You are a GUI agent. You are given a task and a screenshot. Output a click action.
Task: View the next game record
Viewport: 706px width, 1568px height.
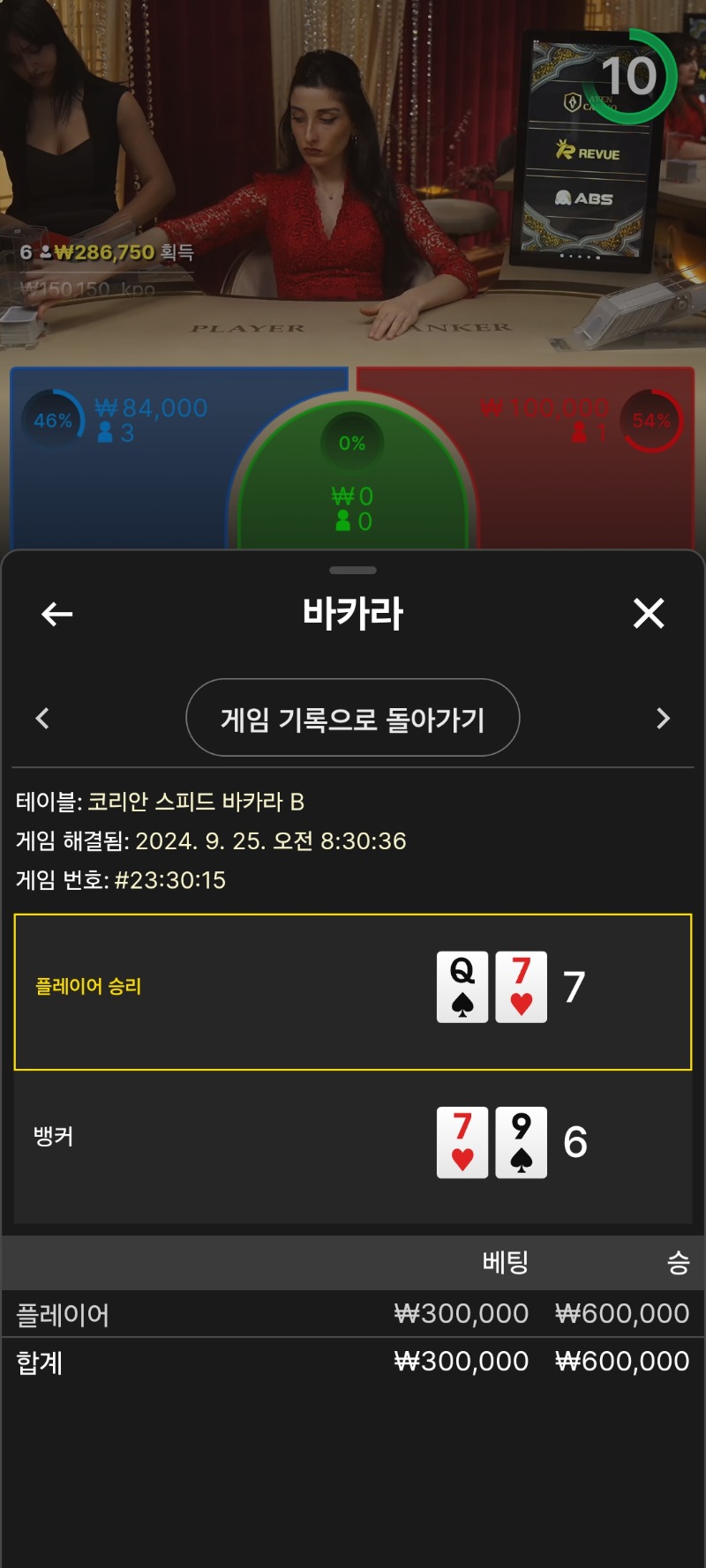tap(664, 719)
